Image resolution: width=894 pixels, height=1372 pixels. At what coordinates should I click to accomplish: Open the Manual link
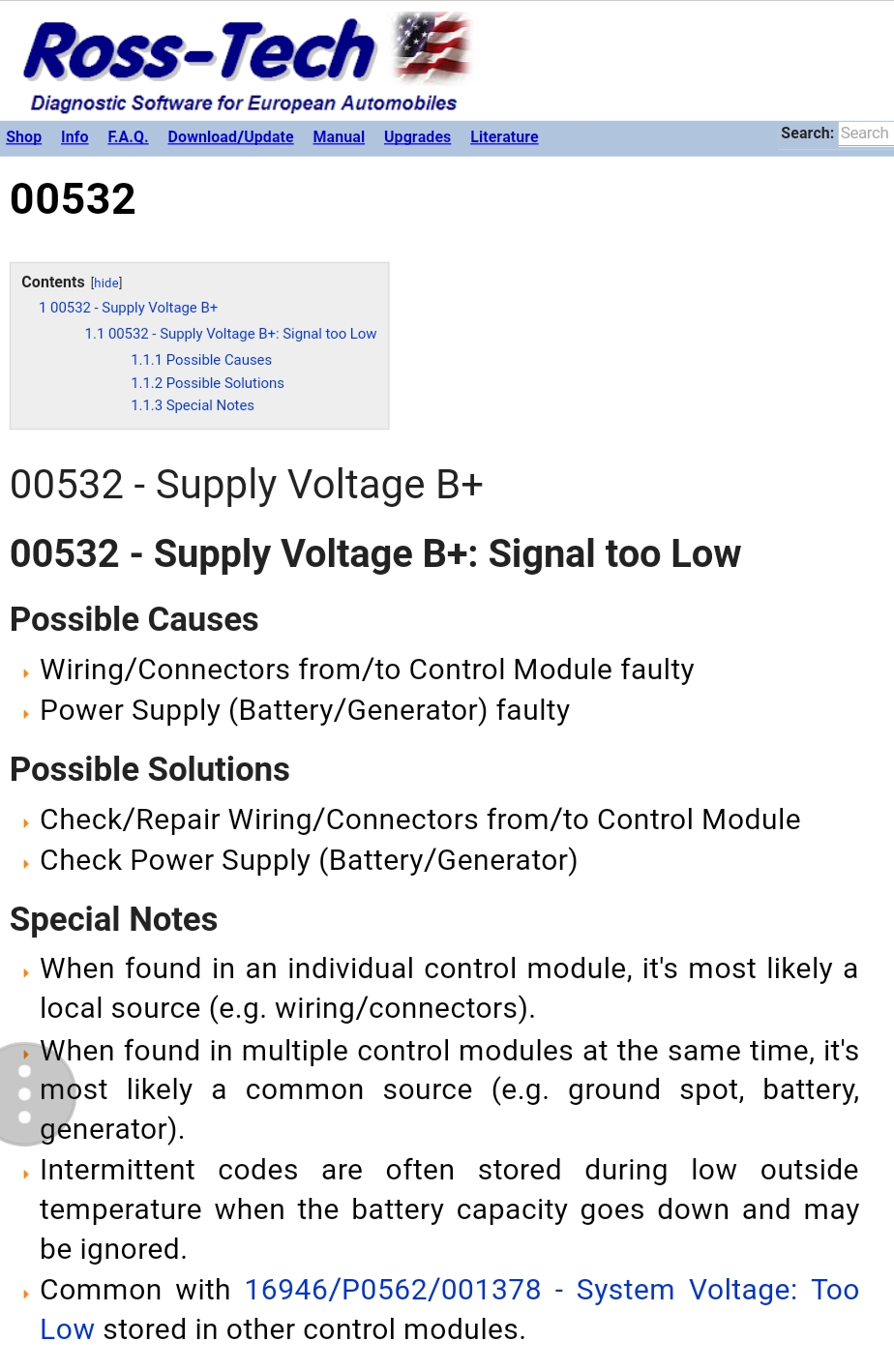[x=339, y=136]
